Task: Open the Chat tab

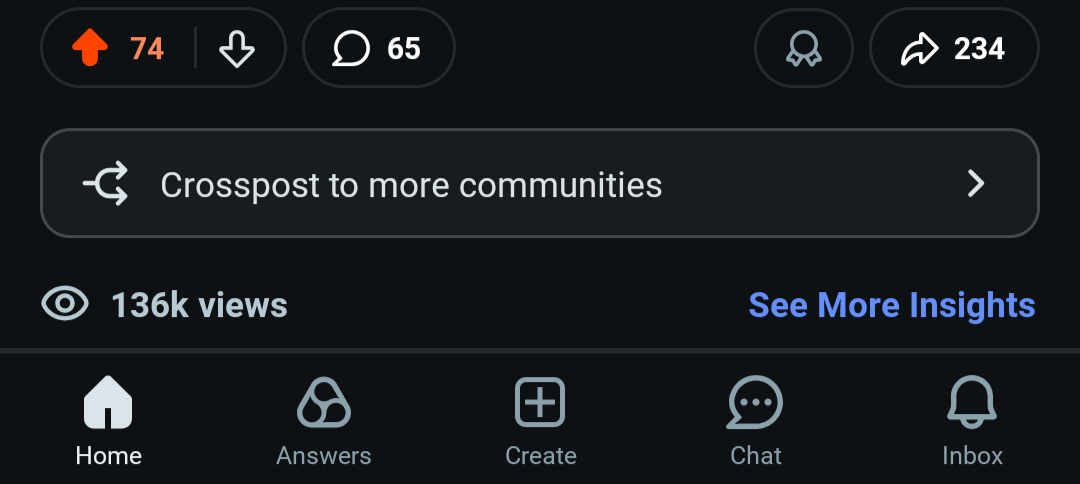Action: pyautogui.click(x=756, y=422)
